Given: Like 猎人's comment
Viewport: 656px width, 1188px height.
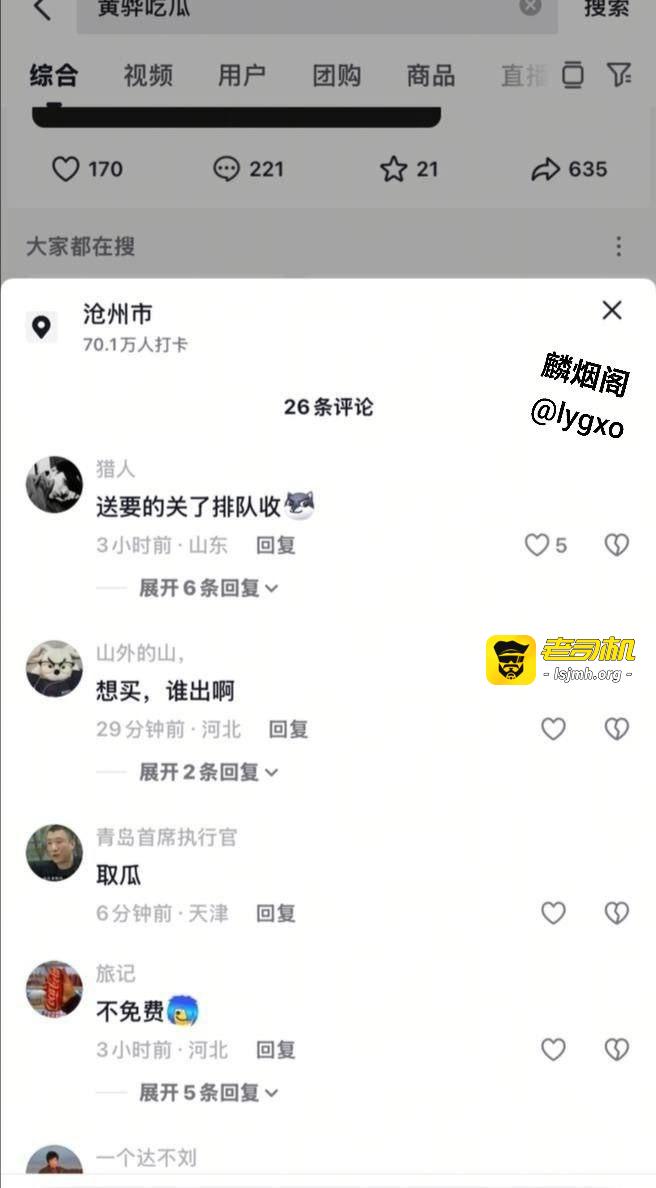Looking at the screenshot, I should (538, 545).
